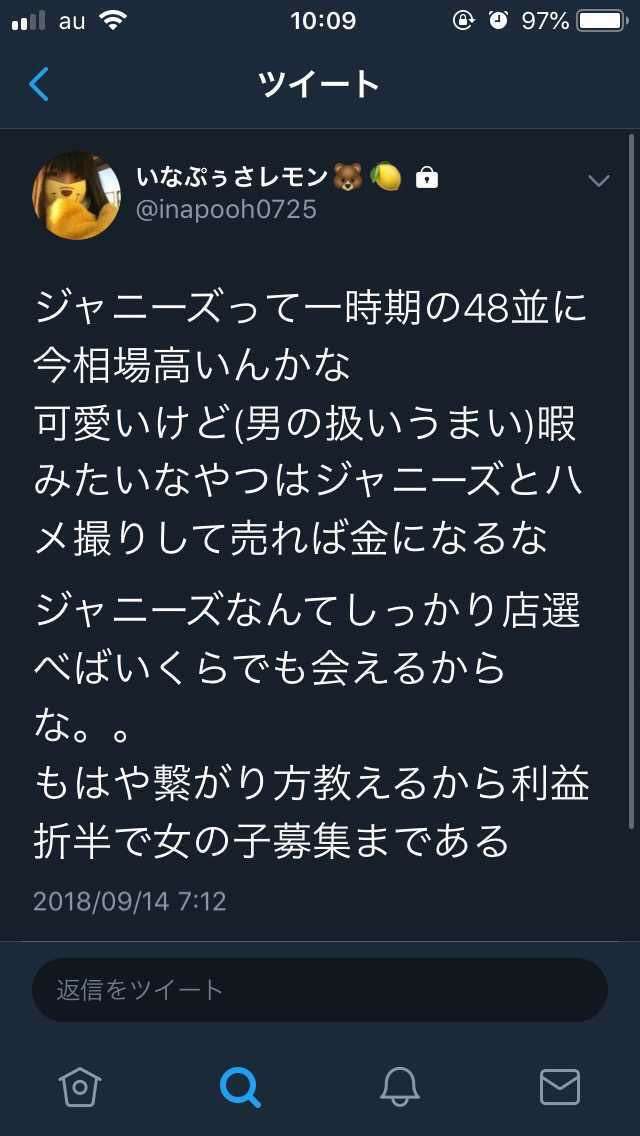Open the @inapooh0725 profile handle

226,209
